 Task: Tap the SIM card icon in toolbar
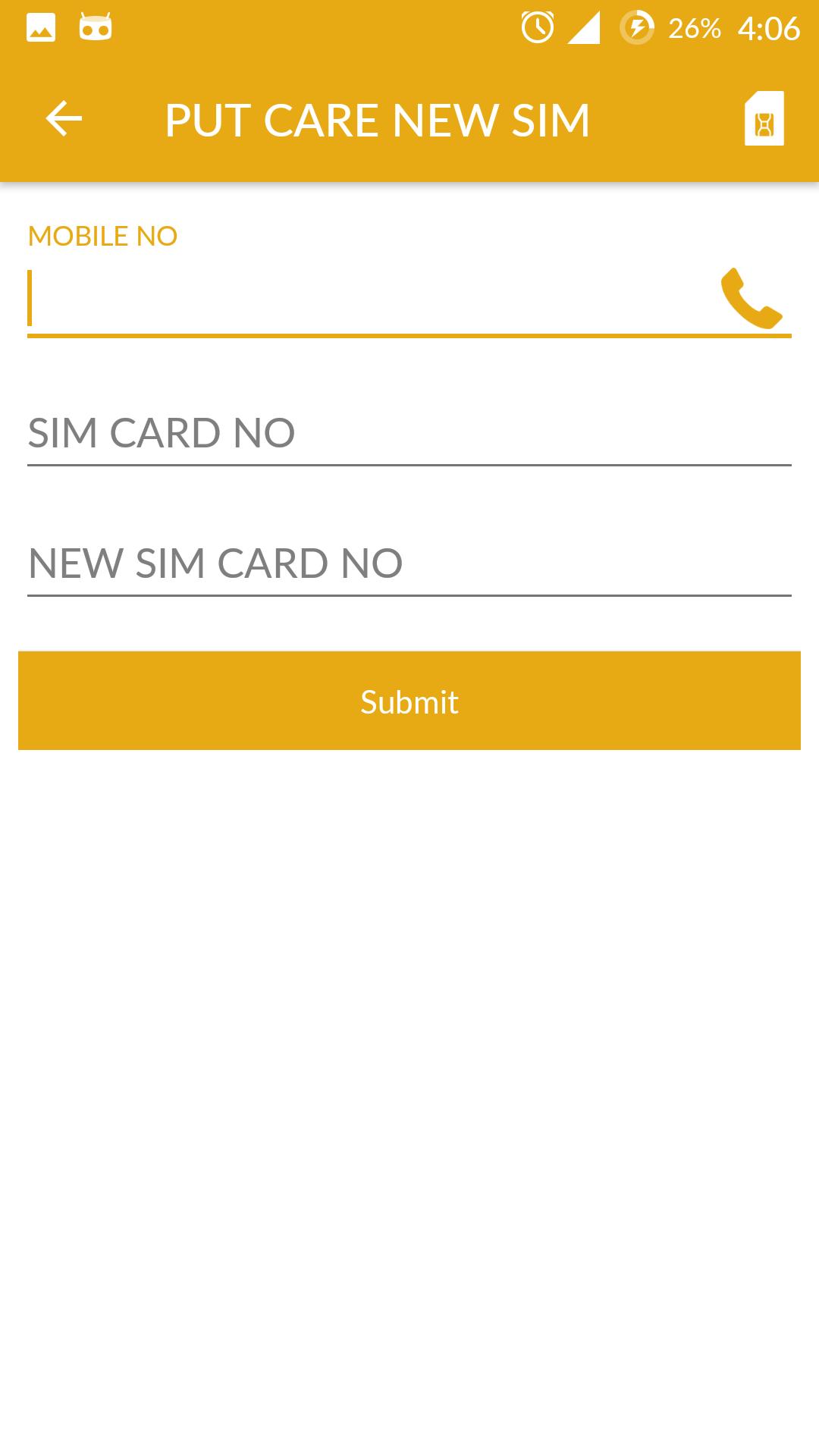(764, 119)
